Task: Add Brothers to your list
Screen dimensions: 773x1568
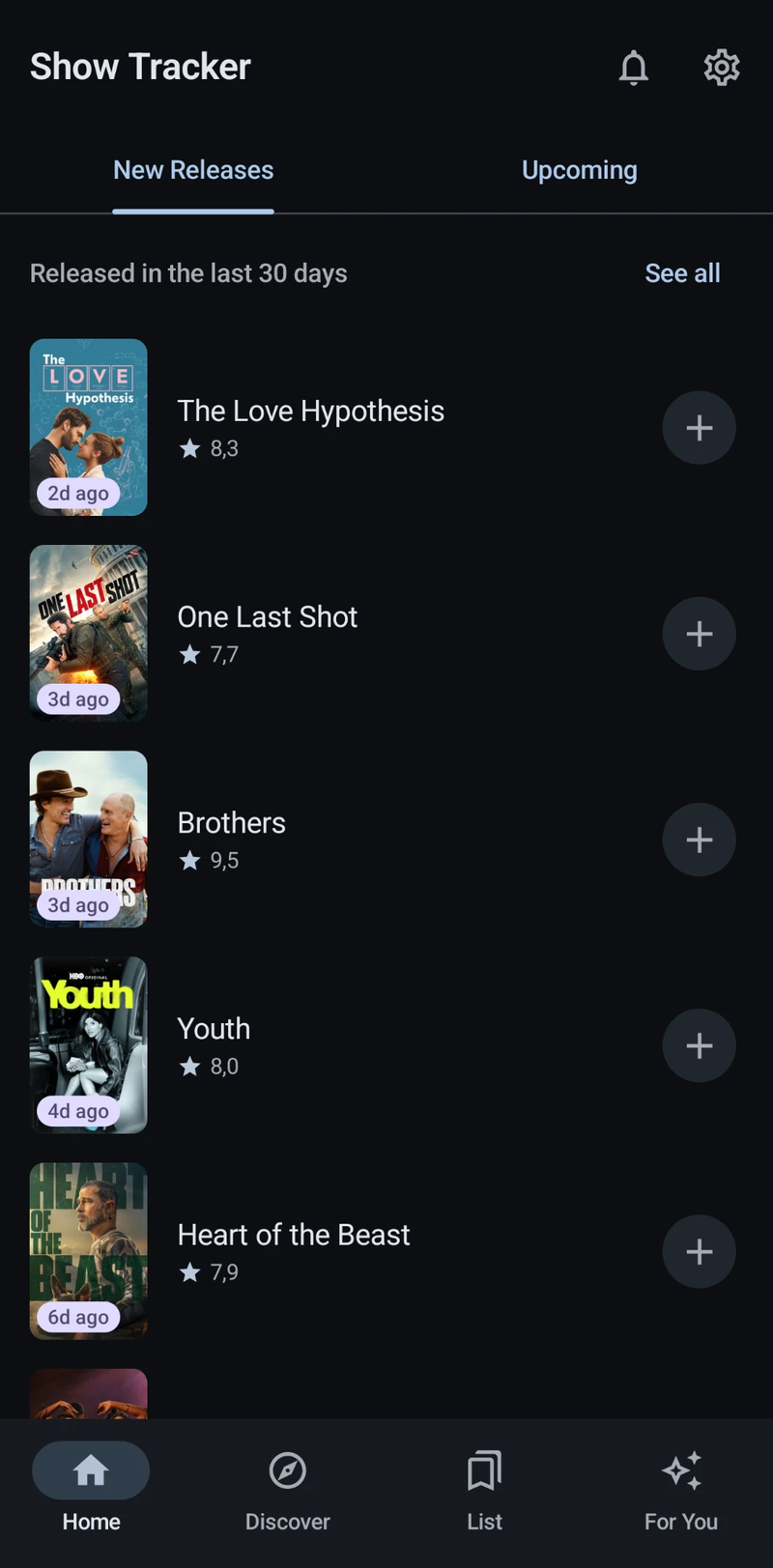Action: (699, 840)
